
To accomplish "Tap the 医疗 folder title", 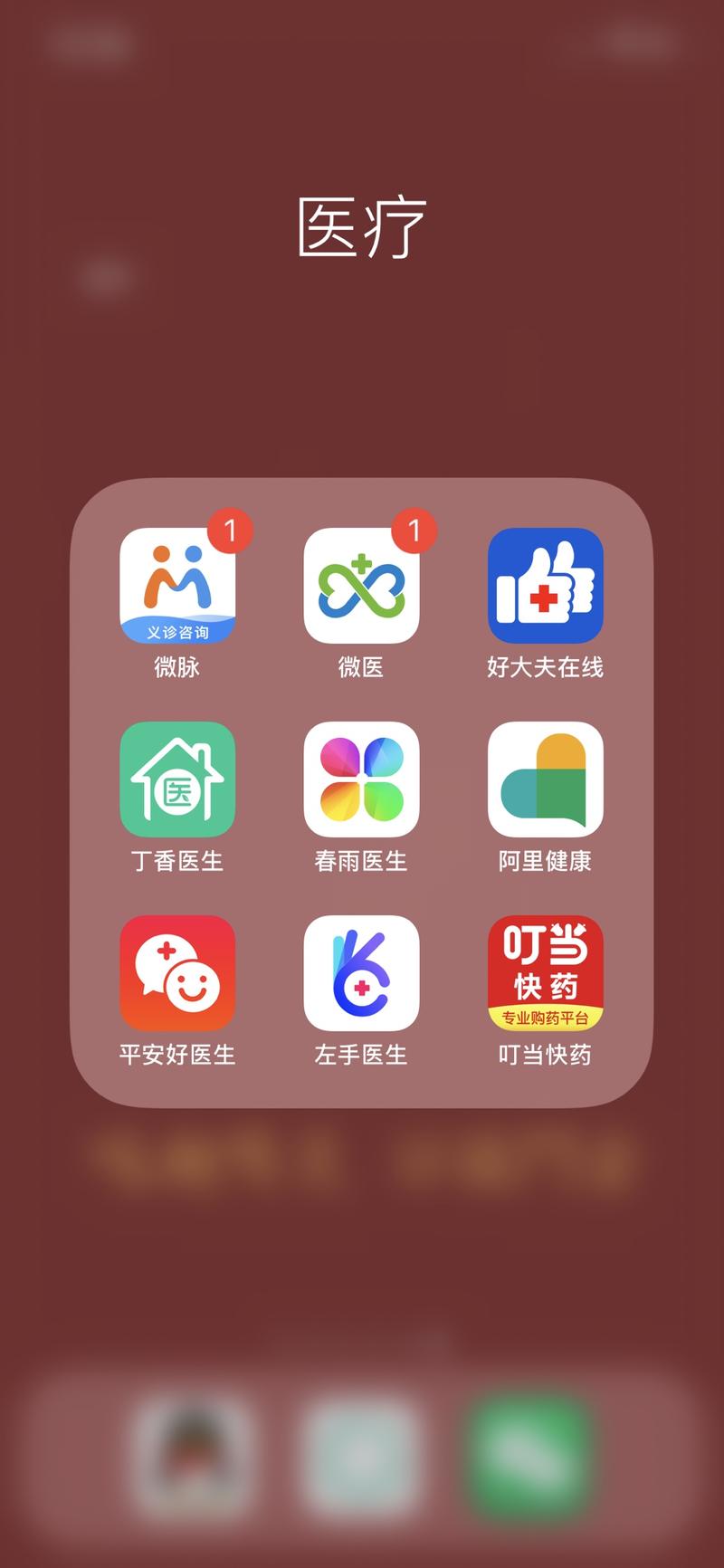I will point(360,222).
